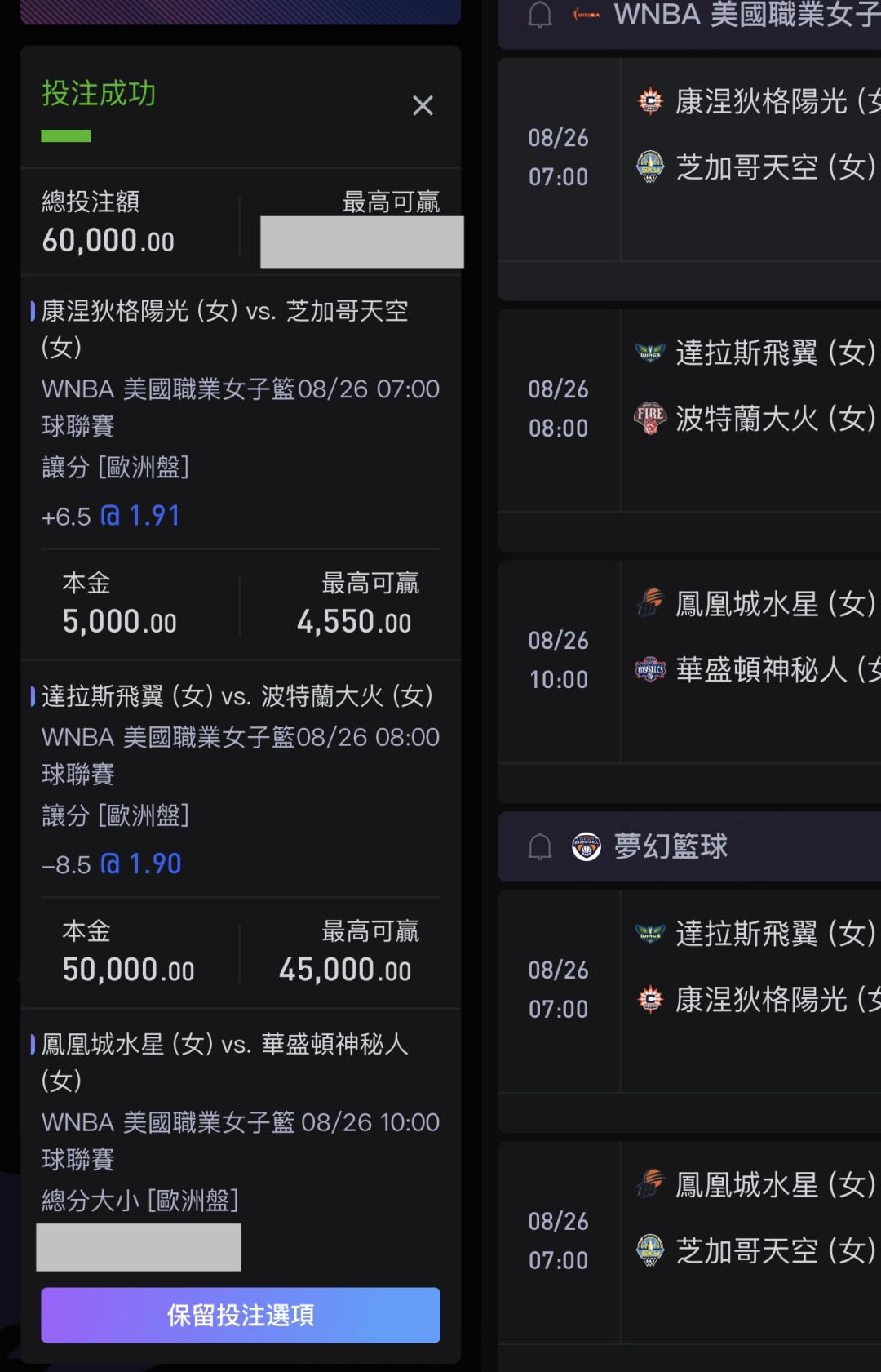Toggle the notification bell for WNBA league

(540, 15)
